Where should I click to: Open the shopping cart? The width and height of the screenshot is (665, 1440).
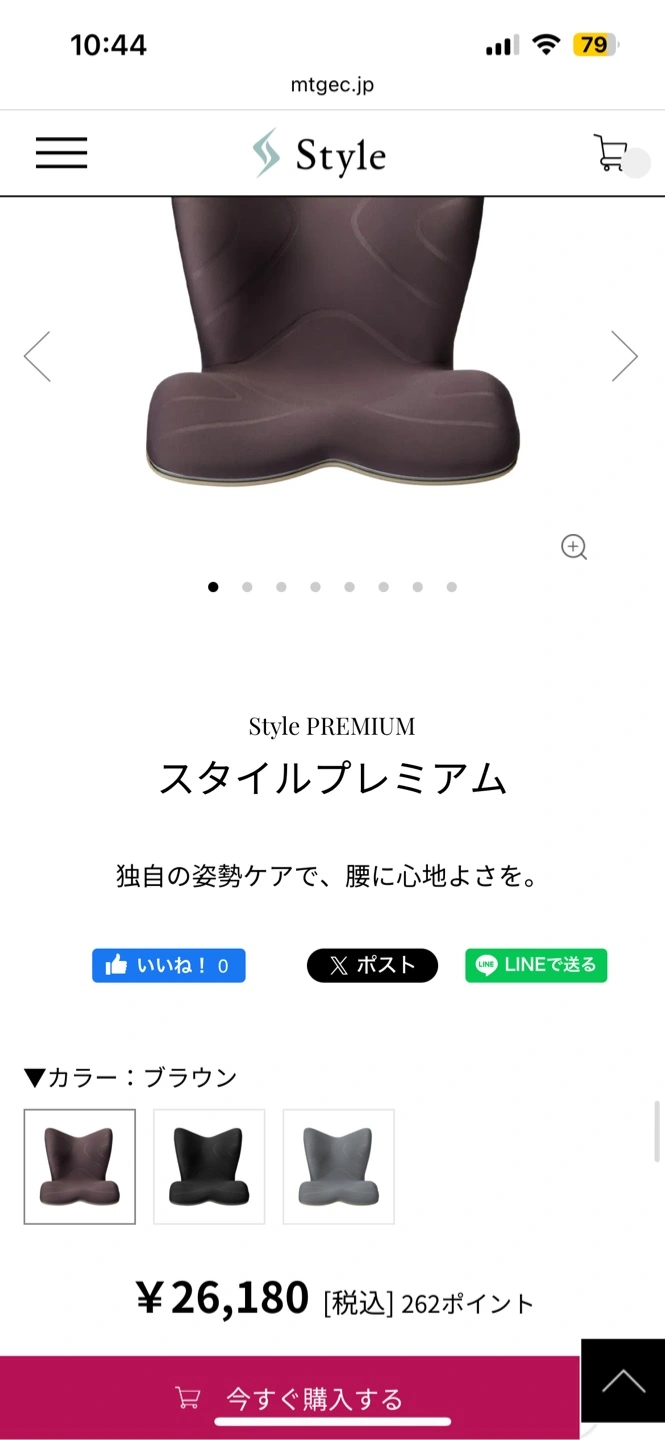pos(611,153)
